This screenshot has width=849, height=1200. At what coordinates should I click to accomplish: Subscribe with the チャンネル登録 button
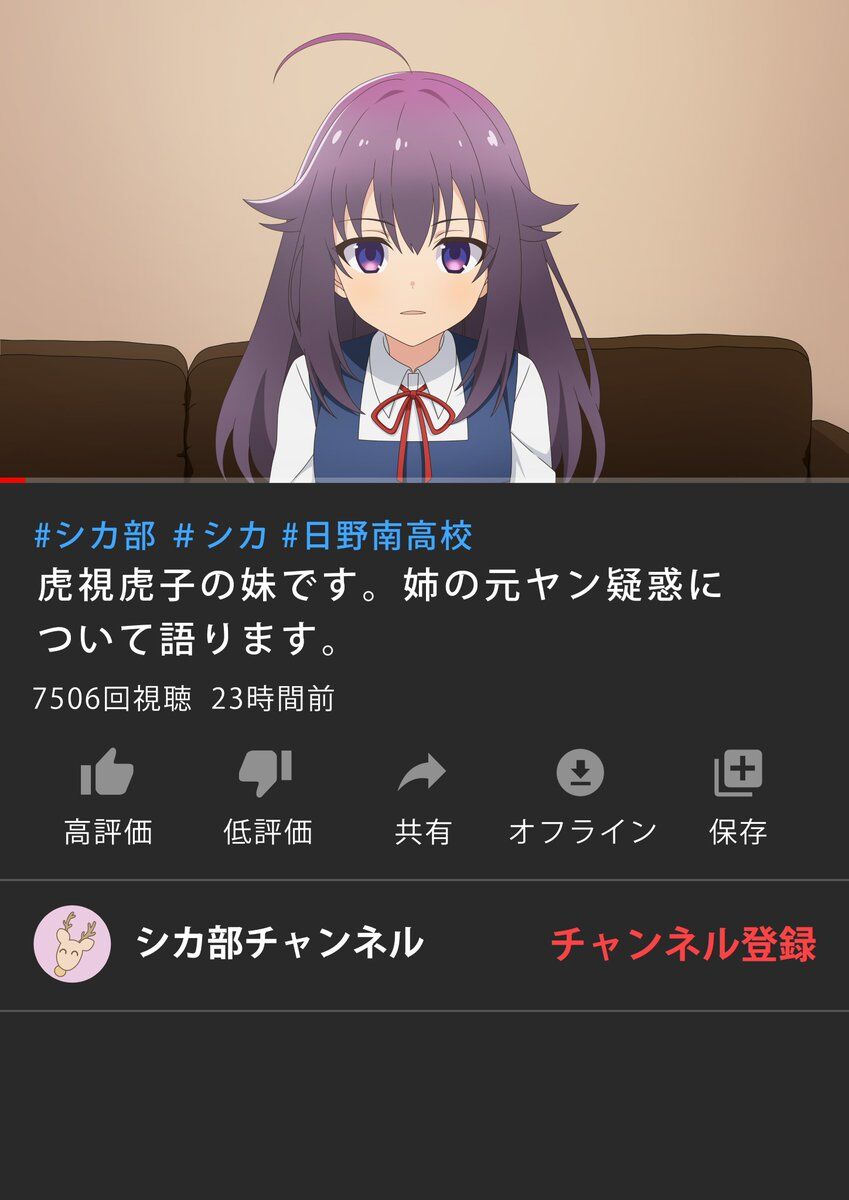pos(683,944)
